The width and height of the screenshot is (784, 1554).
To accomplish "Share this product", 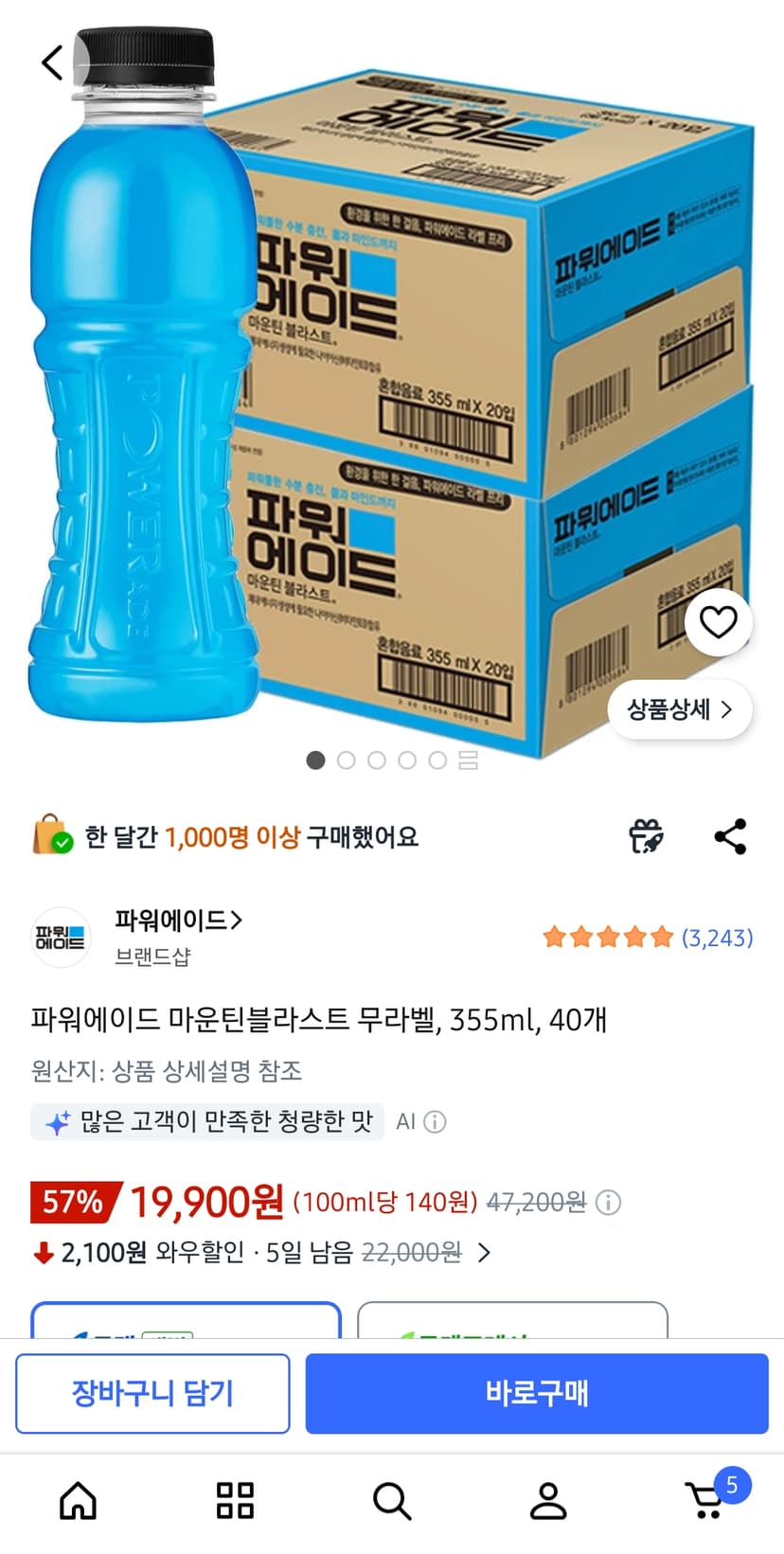I will pyautogui.click(x=730, y=836).
